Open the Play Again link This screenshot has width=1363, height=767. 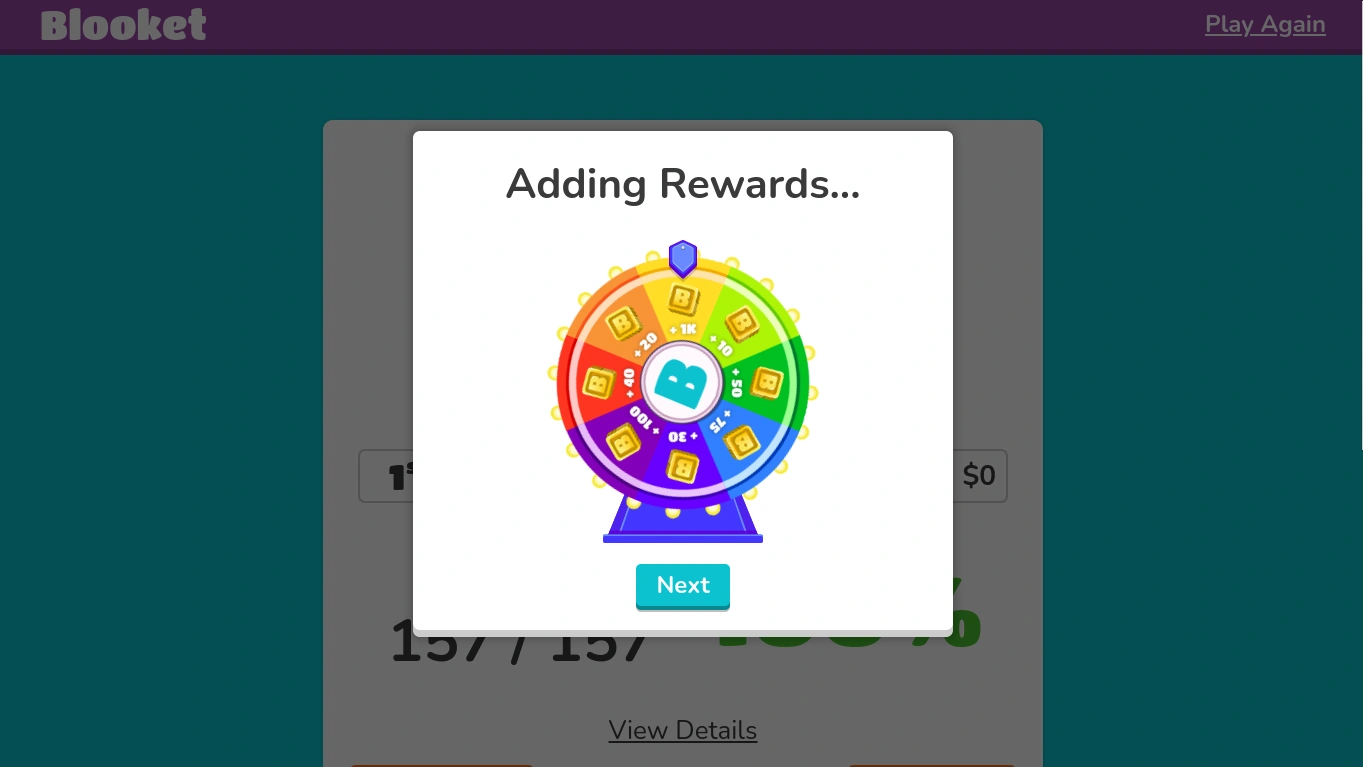[x=1264, y=25]
